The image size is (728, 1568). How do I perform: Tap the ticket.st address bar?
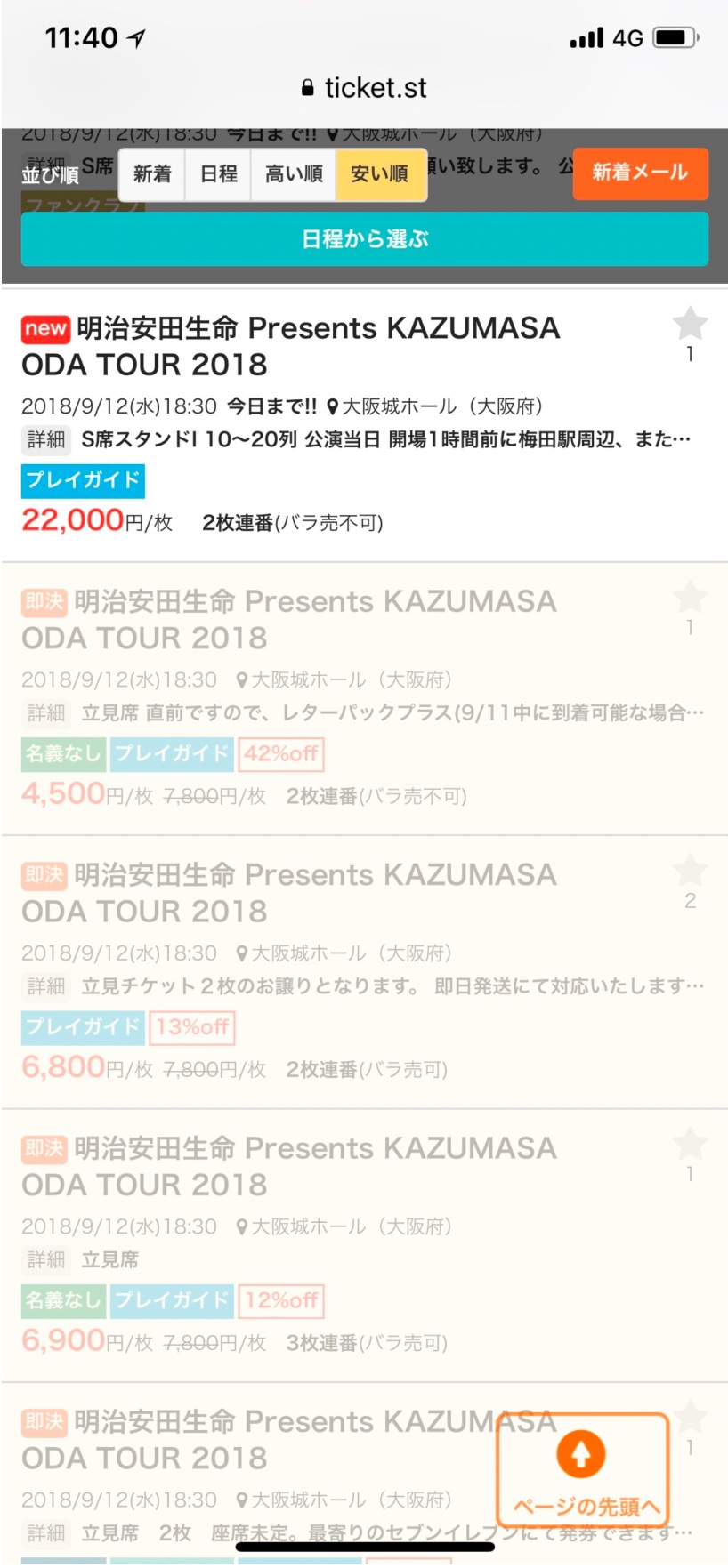[364, 88]
